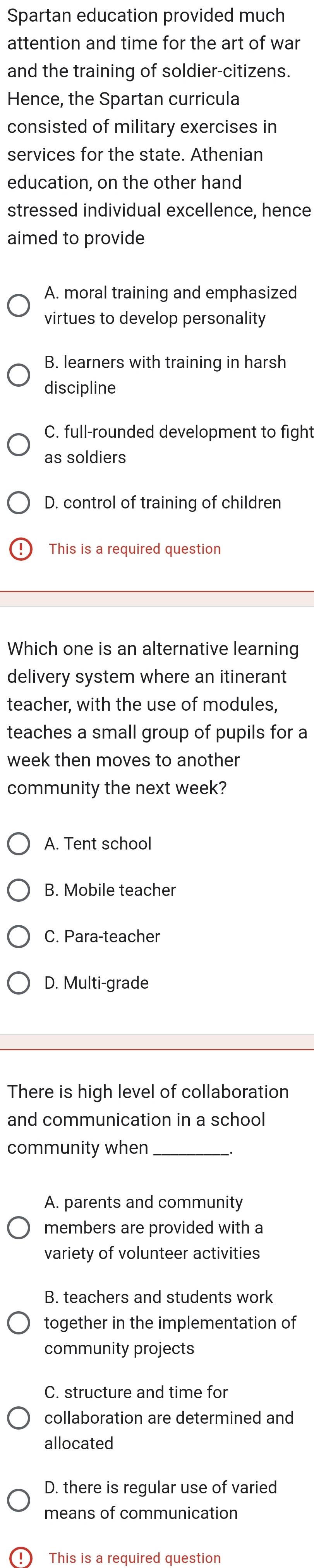Viewport: 314px width, 1568px height.
Task: Choose B. Mobile teacher as the answer
Action: coord(18,891)
